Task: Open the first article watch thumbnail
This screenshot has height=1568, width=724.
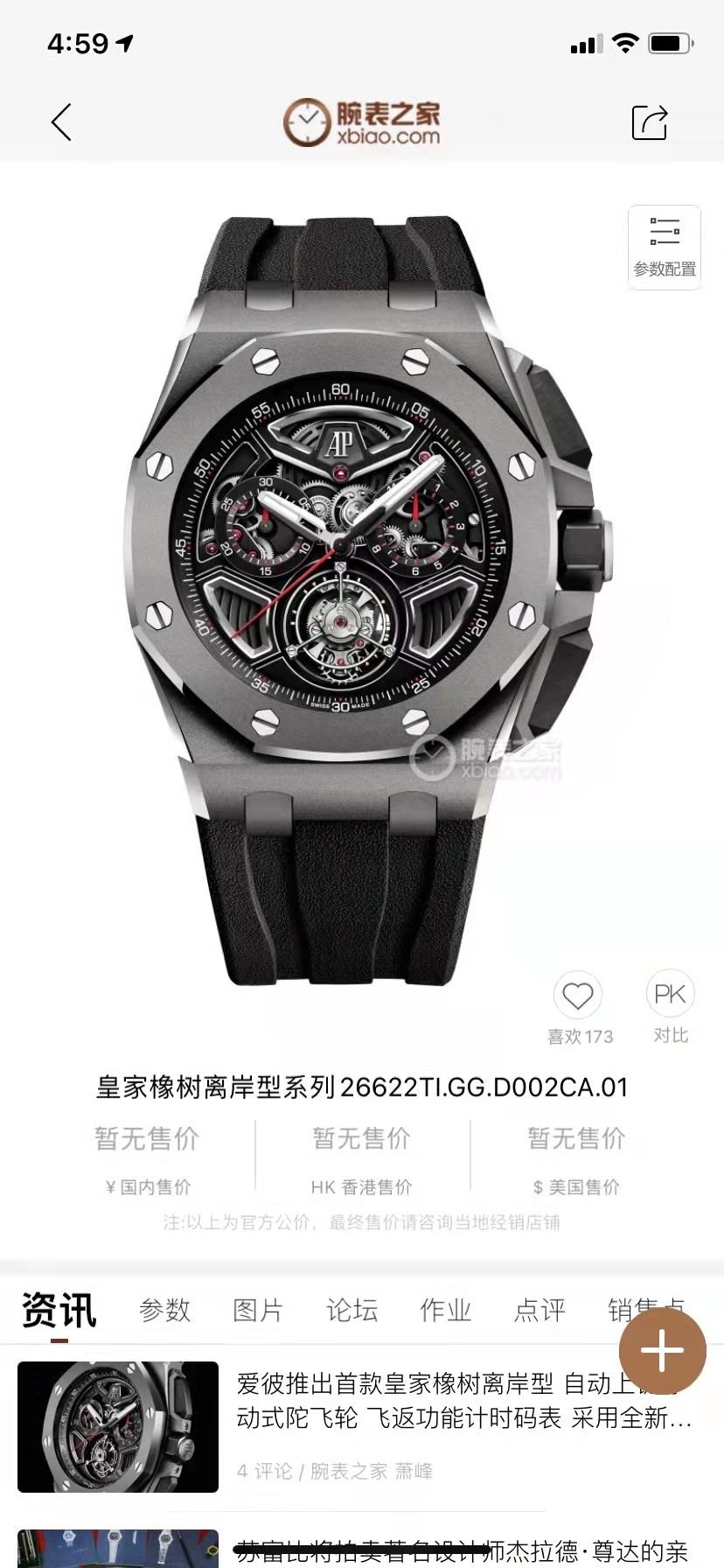Action: point(118,1426)
